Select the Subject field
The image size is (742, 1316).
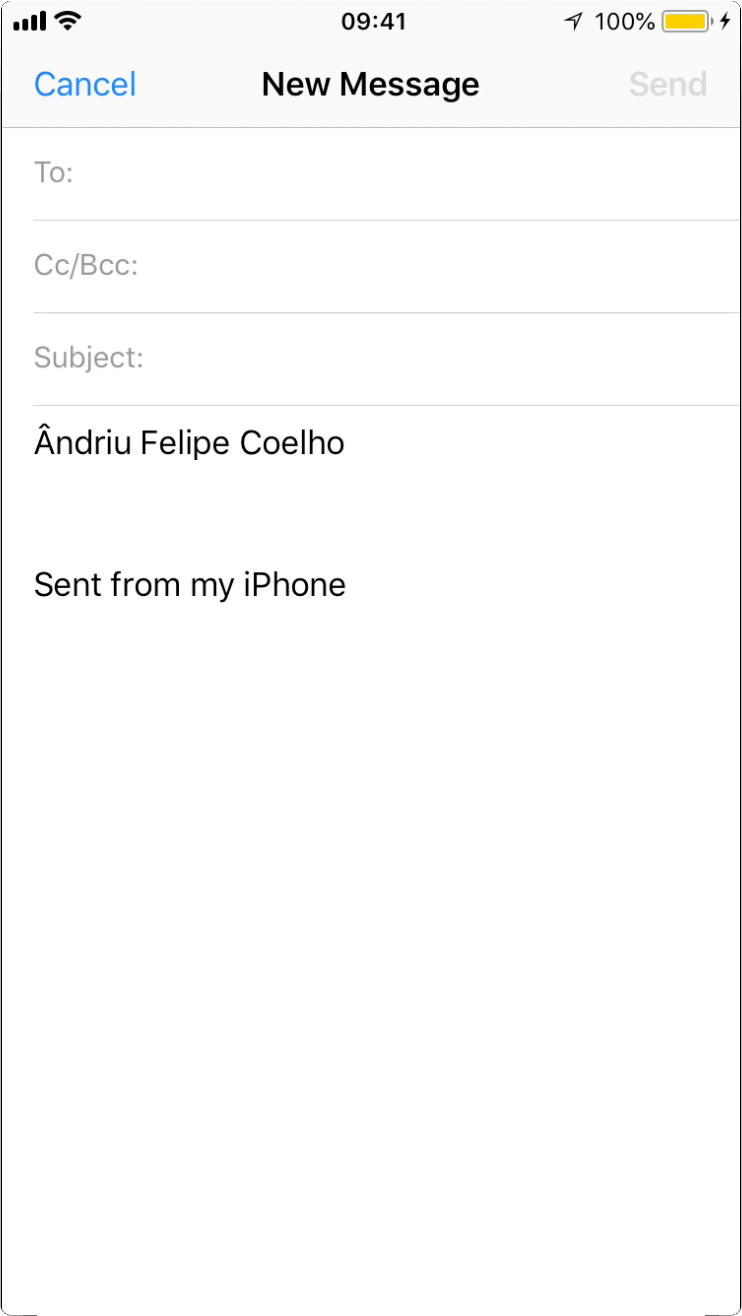[387, 358]
